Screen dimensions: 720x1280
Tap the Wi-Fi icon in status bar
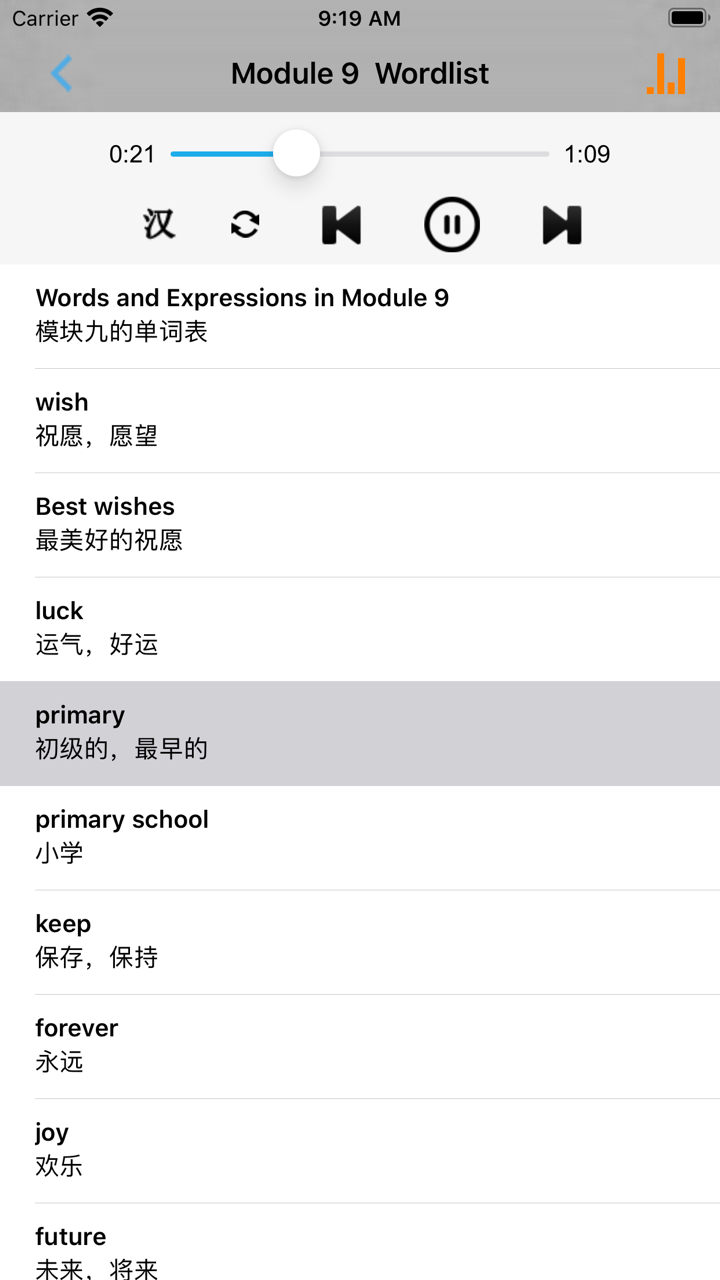coord(97,17)
